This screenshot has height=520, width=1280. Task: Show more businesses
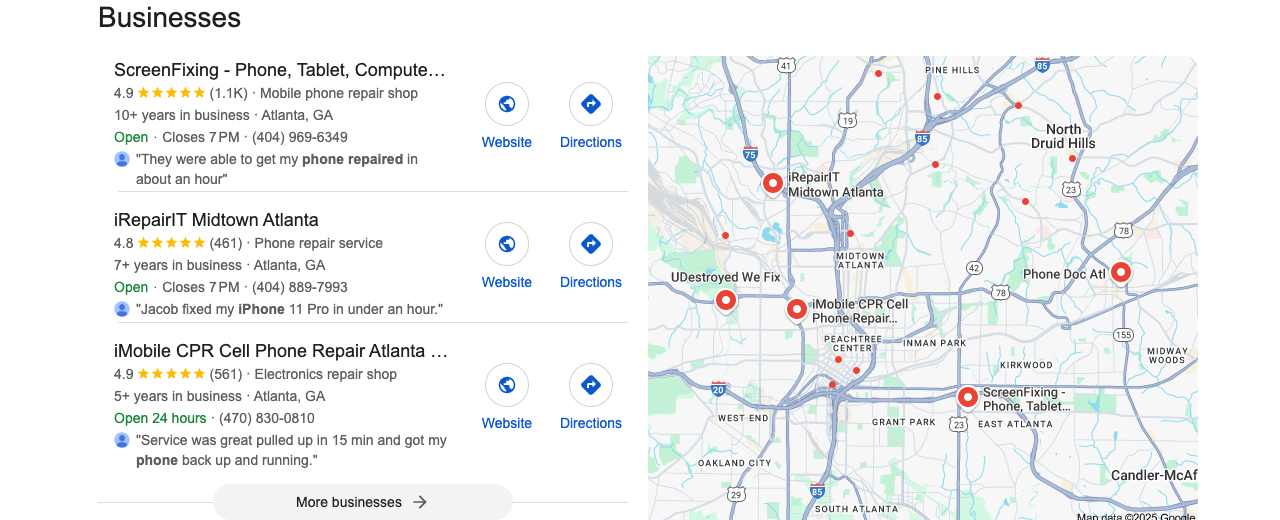[362, 502]
